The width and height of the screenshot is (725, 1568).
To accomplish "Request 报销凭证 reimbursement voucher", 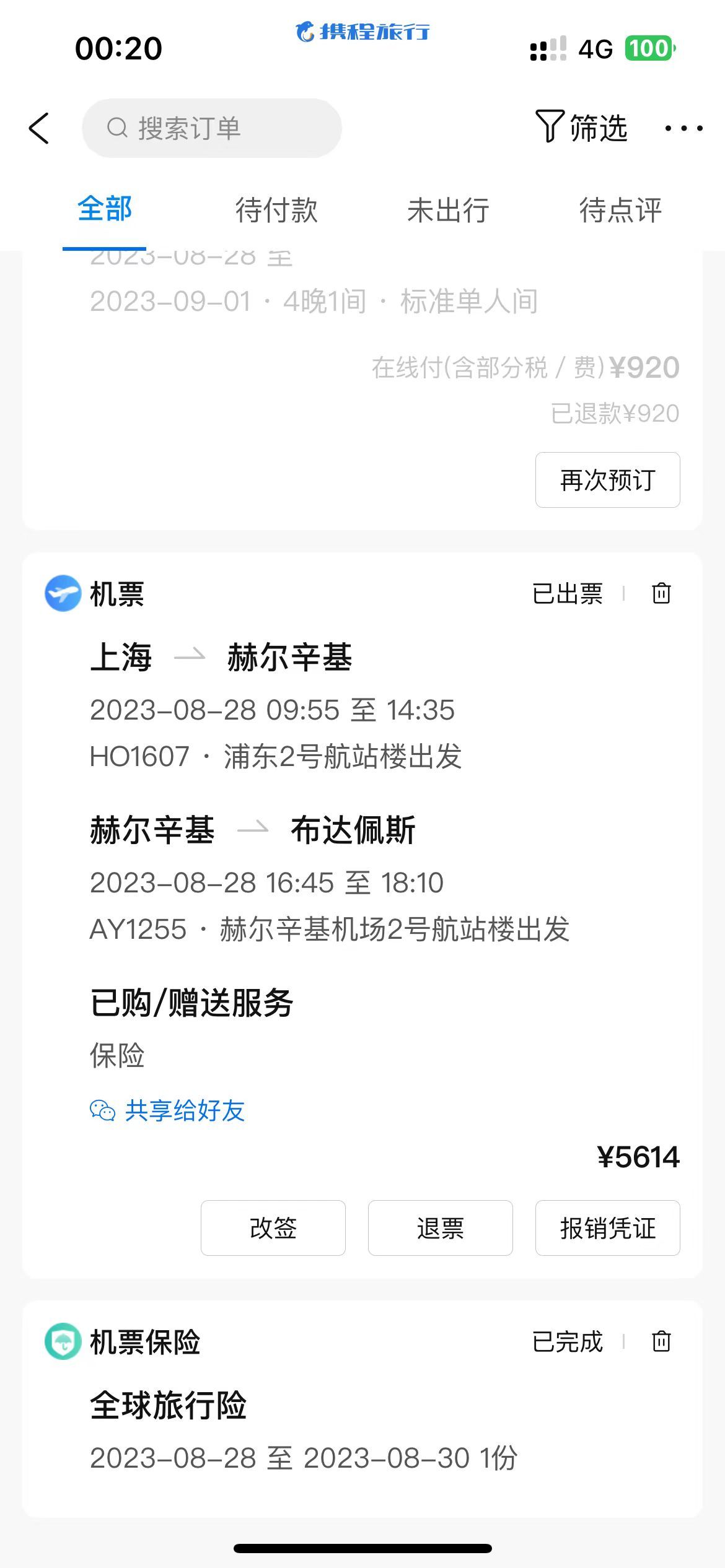I will click(607, 1228).
